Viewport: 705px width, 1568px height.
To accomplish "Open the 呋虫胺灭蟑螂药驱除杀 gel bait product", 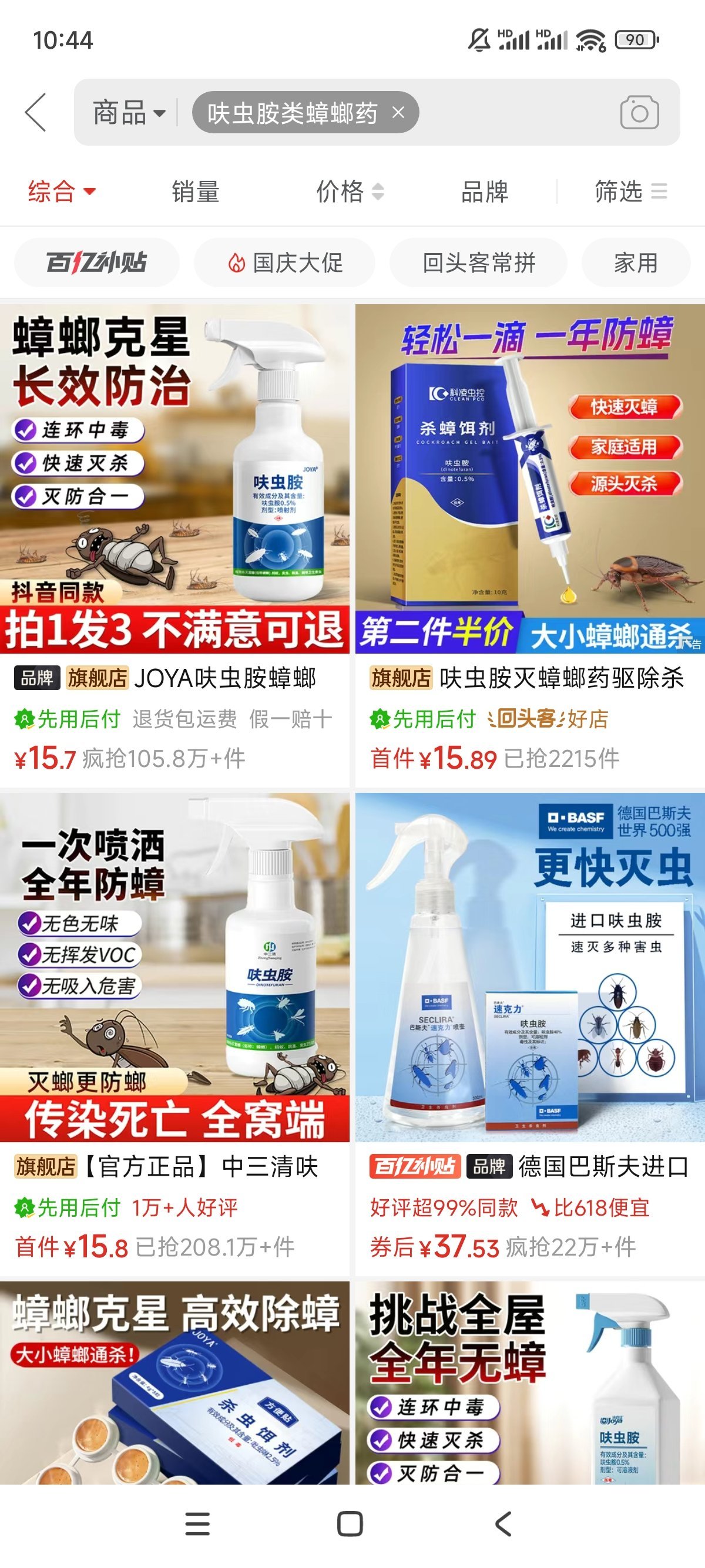I will coord(530,479).
